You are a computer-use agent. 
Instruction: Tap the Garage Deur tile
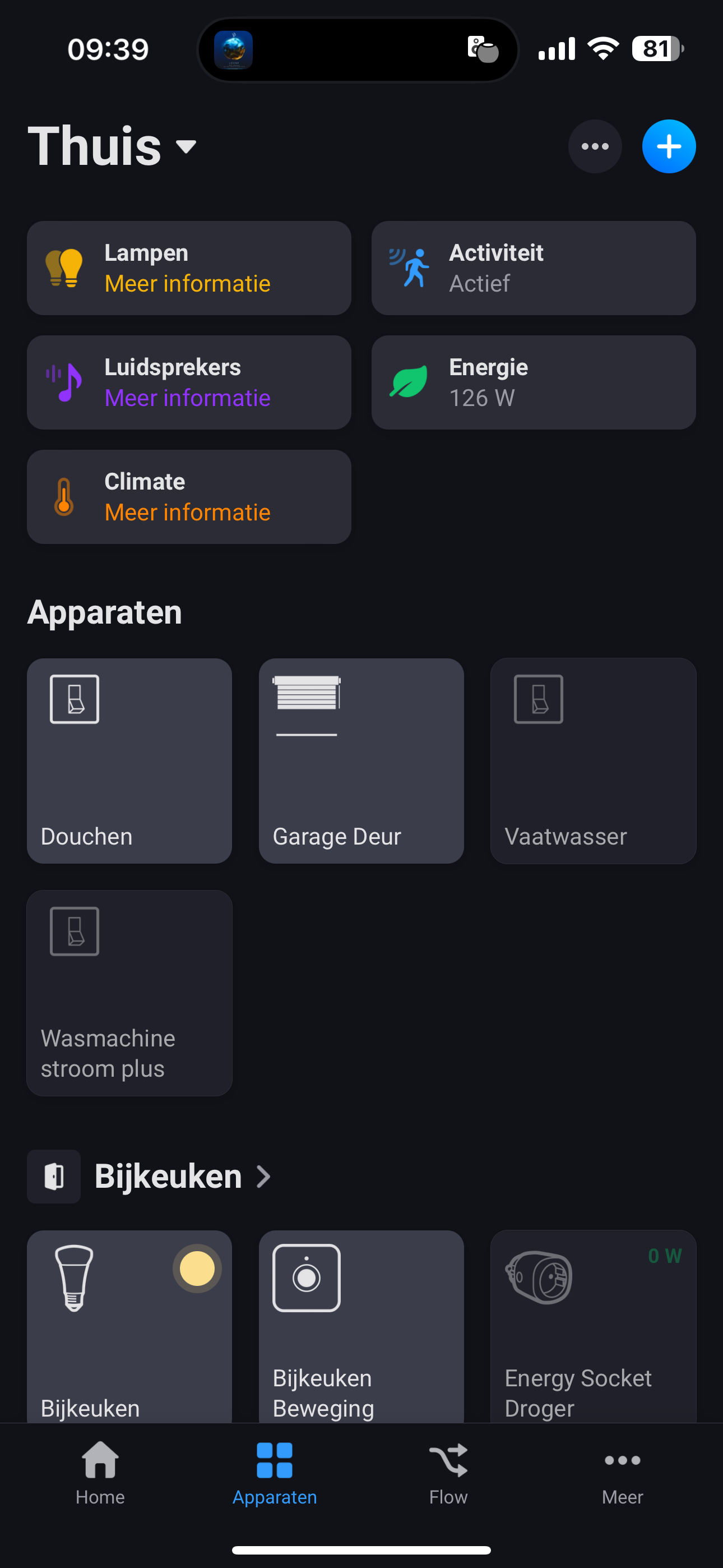coord(361,760)
